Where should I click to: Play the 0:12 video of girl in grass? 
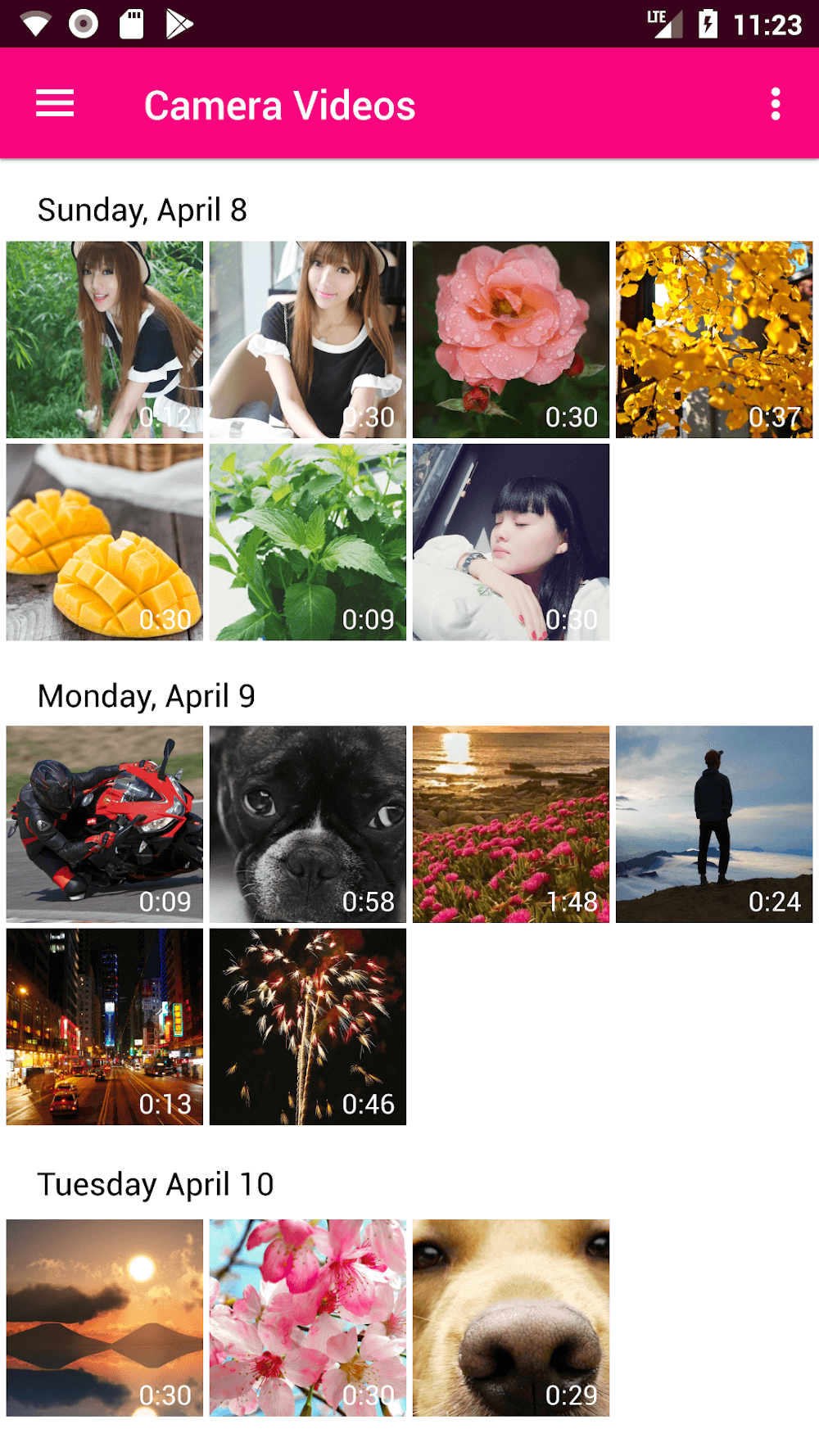(x=105, y=339)
